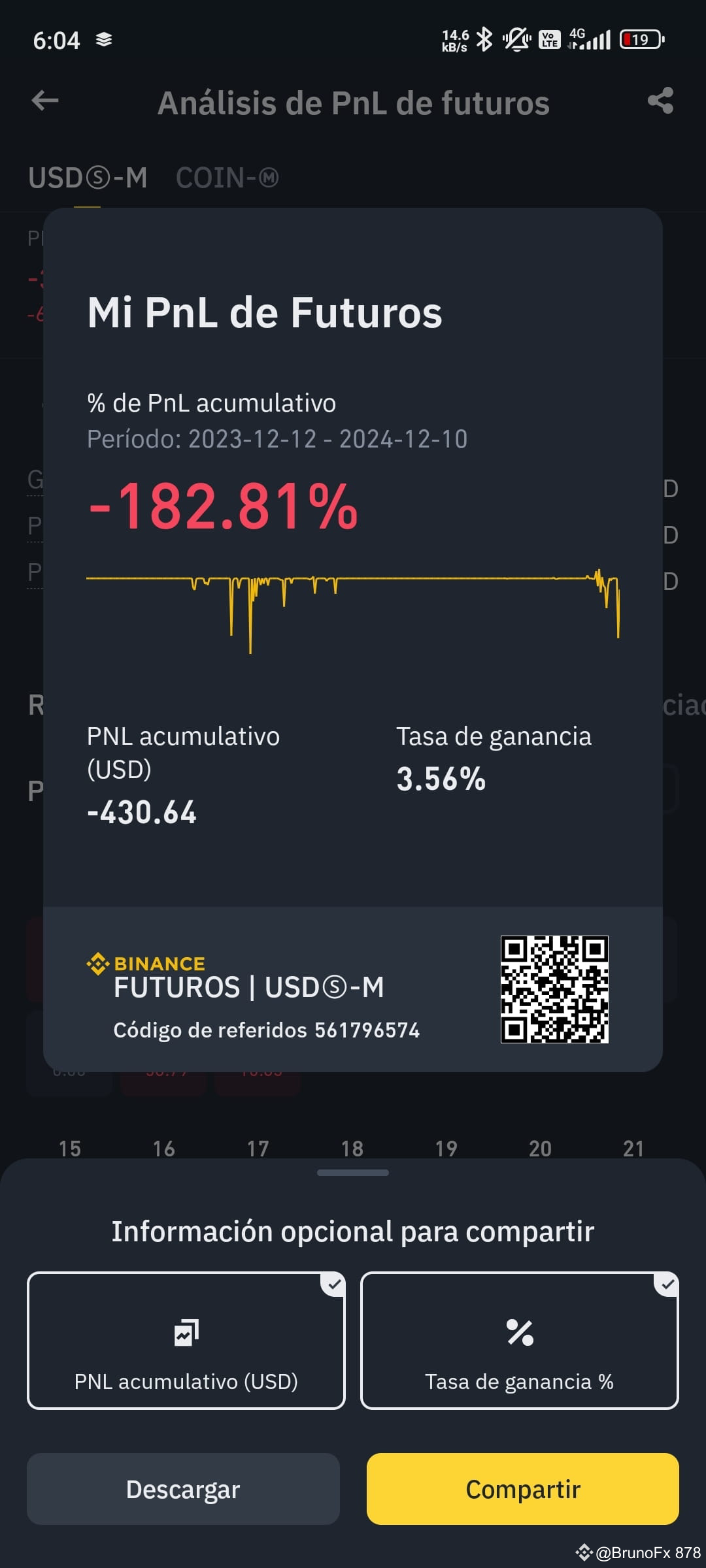Open the share icon in the header
The image size is (706, 1568).
(x=660, y=101)
